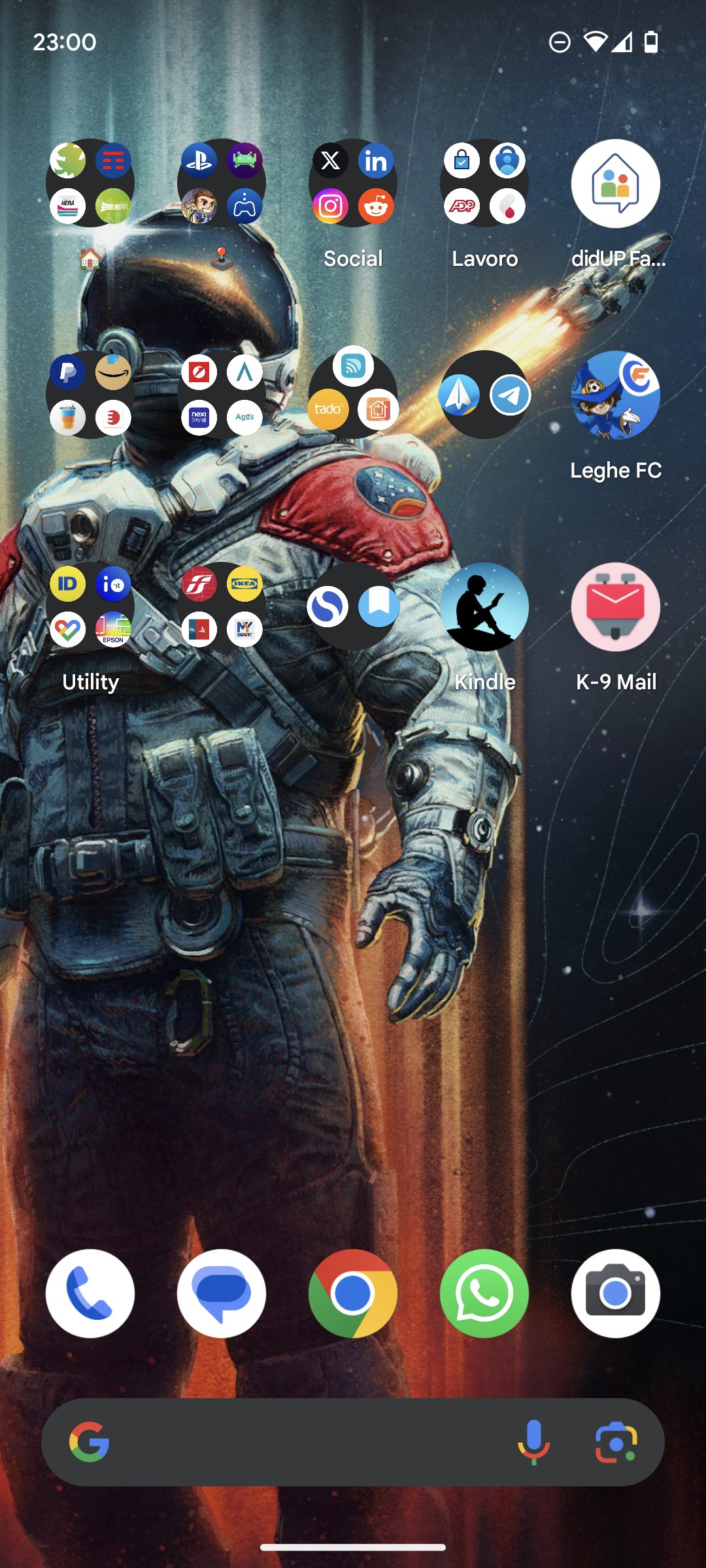Open the folder with PayPal and Amazon
Viewport: 706px width, 1568px height.
point(90,395)
